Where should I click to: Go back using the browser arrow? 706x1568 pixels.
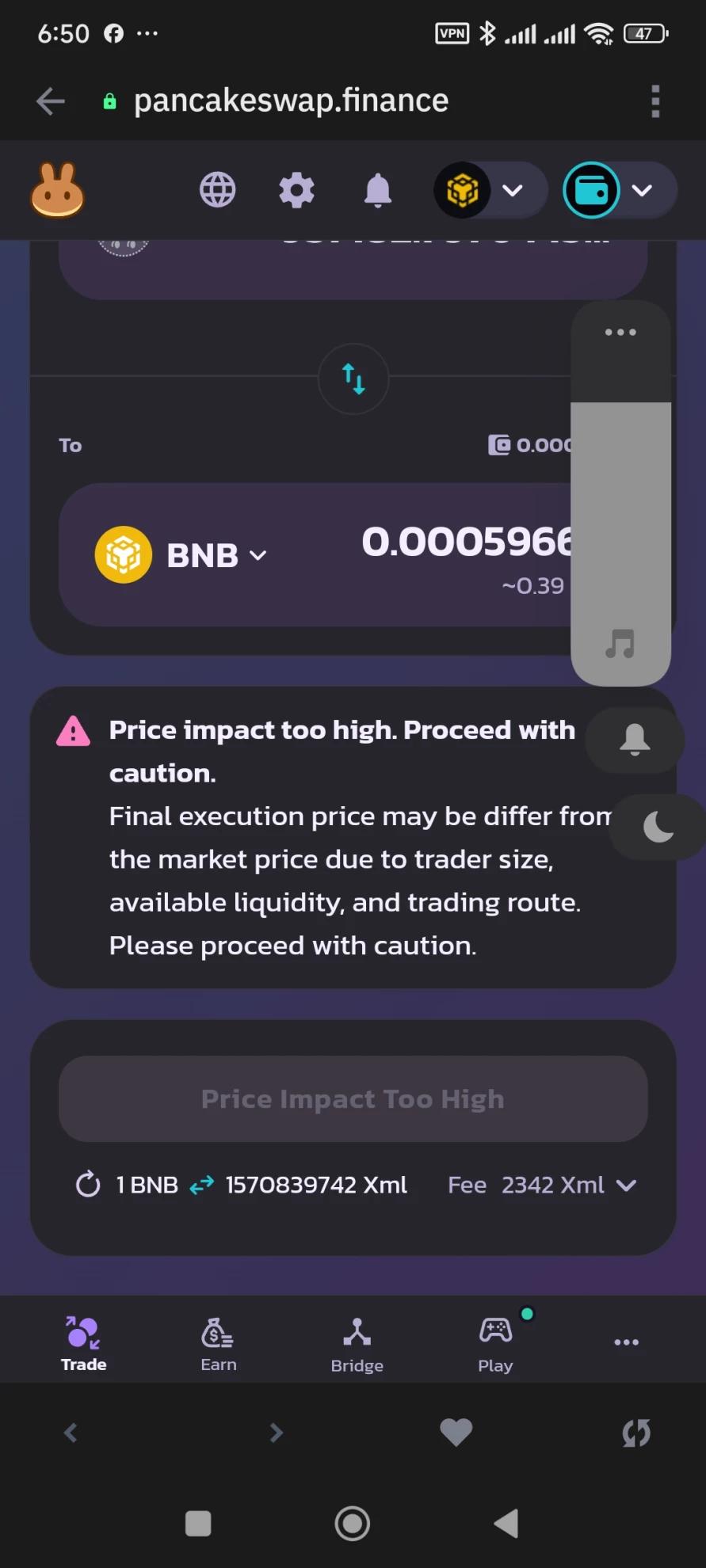coord(51,101)
